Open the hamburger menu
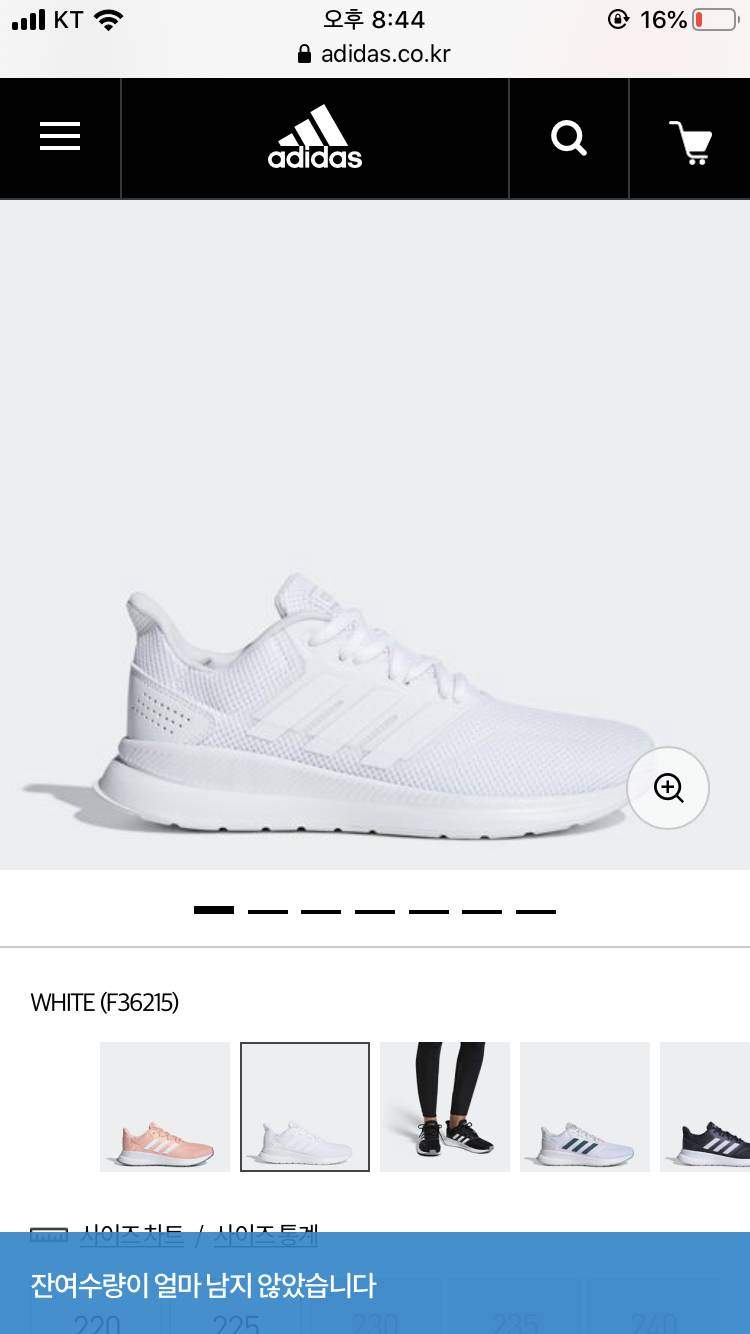Screen dimensions: 750x1334 tap(60, 138)
